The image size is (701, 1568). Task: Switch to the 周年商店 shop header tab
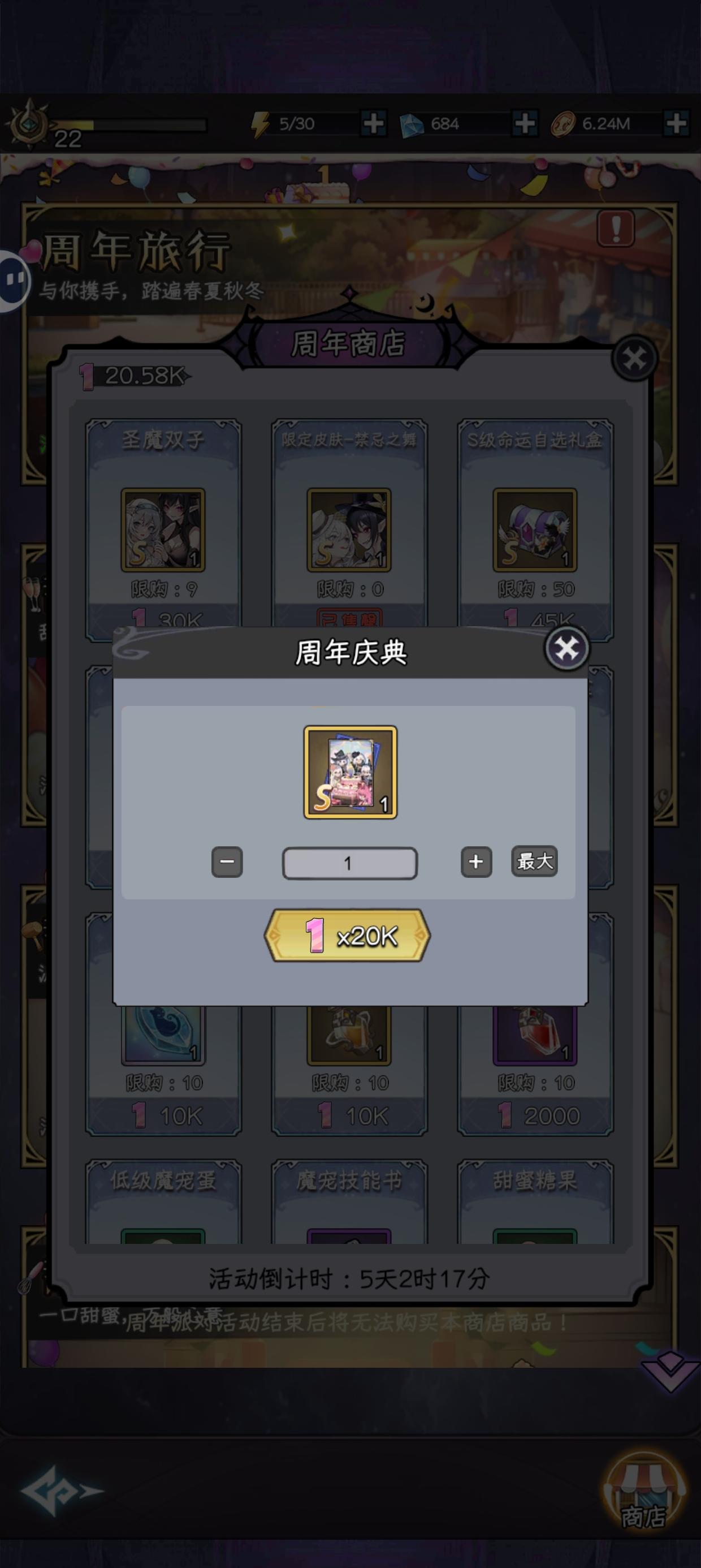[350, 342]
